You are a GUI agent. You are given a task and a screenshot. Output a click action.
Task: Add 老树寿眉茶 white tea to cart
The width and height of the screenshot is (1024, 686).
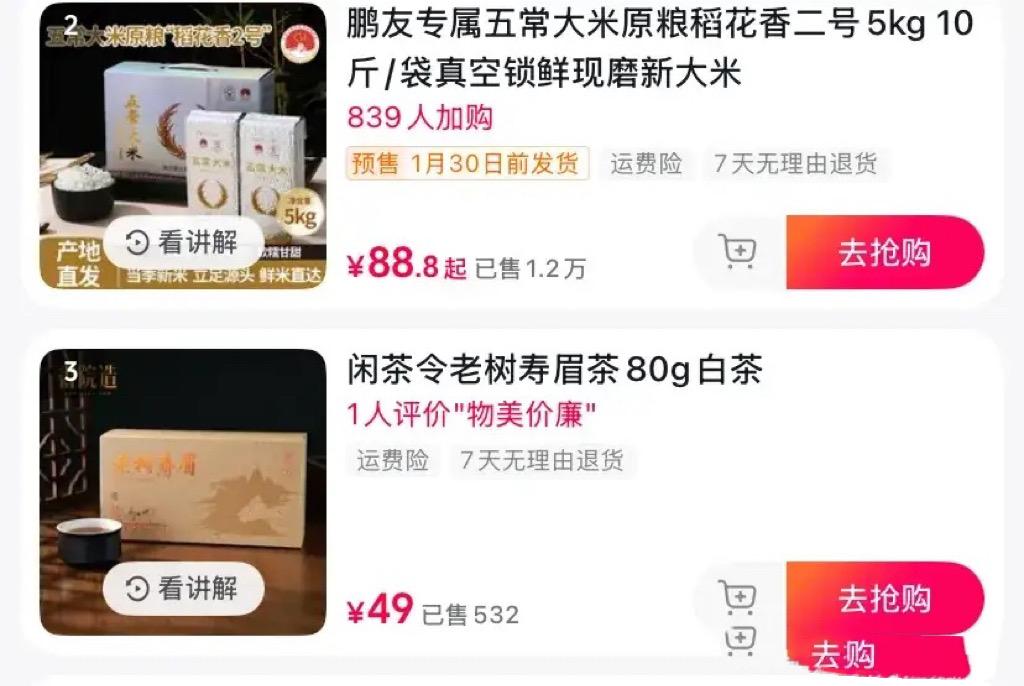738,598
